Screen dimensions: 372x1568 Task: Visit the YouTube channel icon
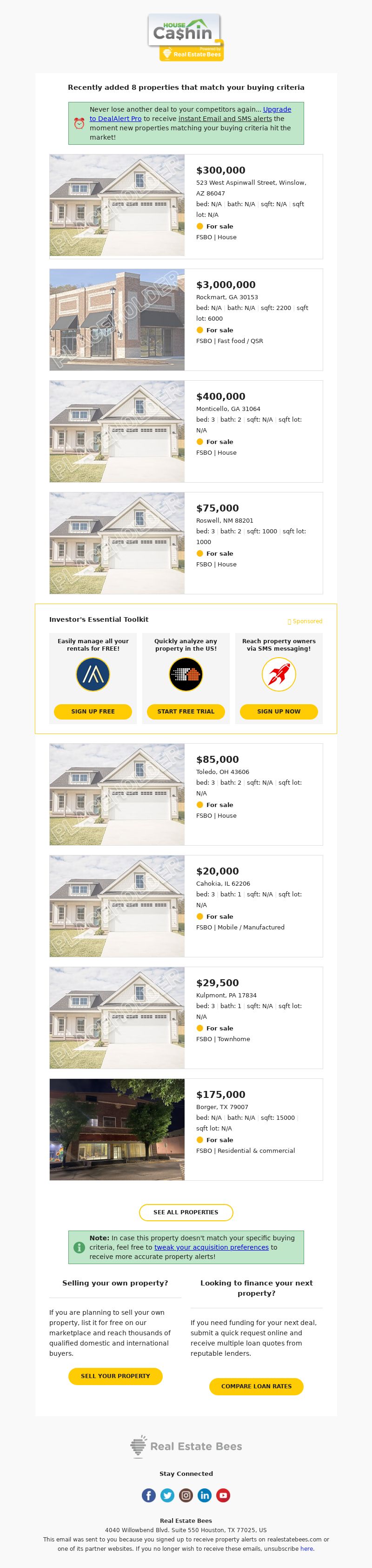coord(223,1495)
